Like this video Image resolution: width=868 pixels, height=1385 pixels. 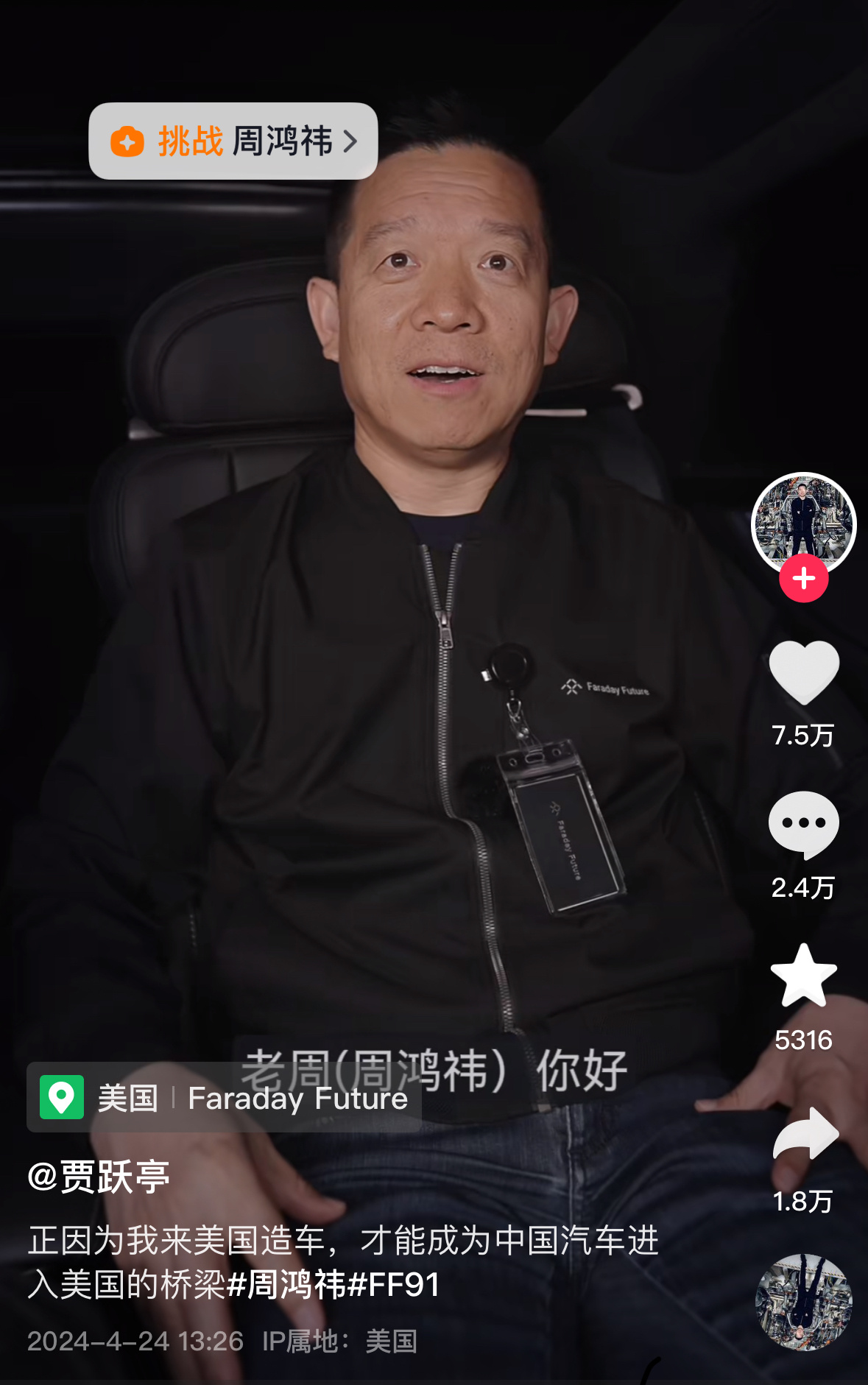(x=803, y=672)
